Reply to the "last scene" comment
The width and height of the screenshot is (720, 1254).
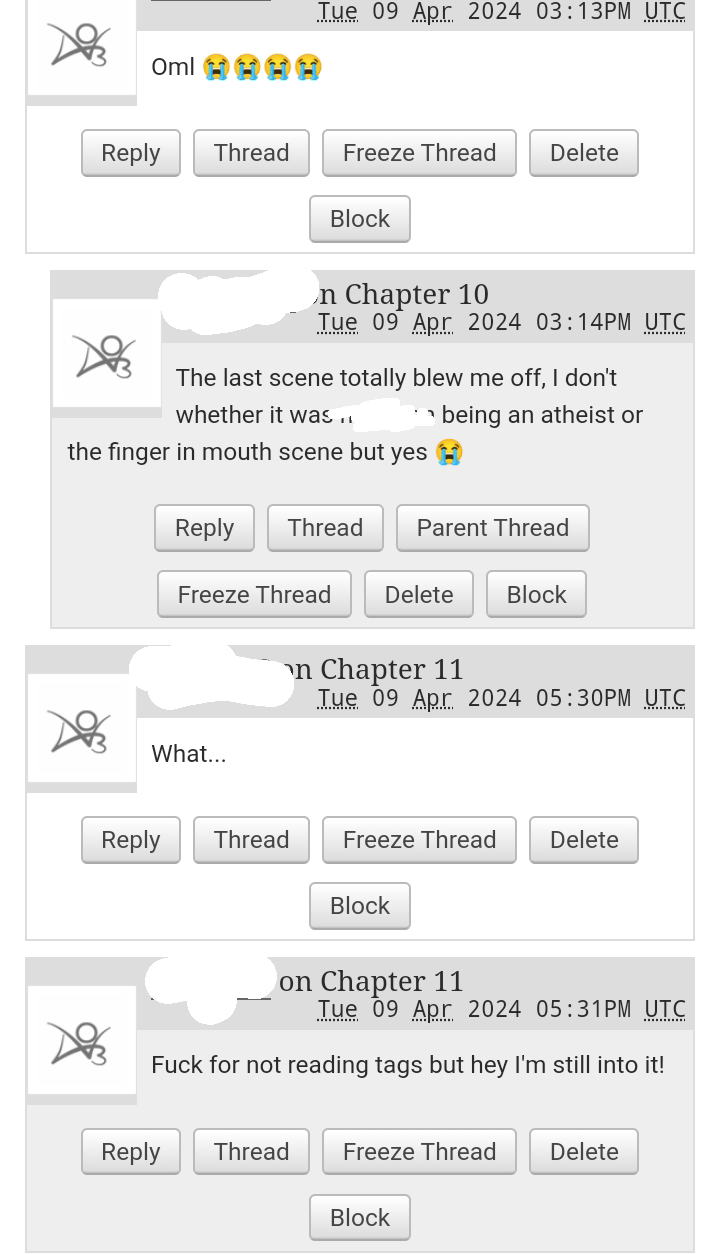[x=204, y=528]
